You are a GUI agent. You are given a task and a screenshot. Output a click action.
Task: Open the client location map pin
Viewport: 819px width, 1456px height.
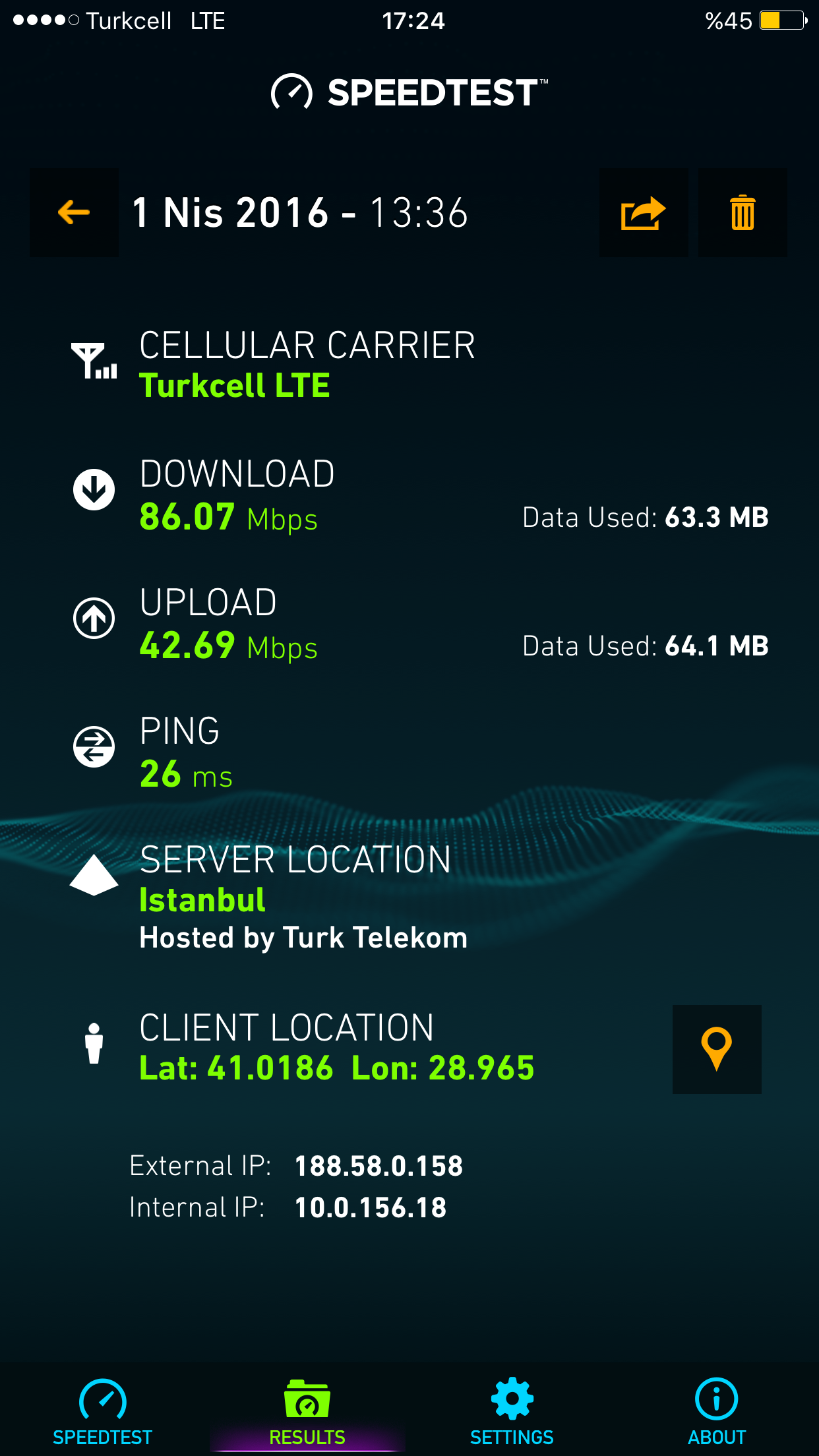click(x=717, y=1049)
